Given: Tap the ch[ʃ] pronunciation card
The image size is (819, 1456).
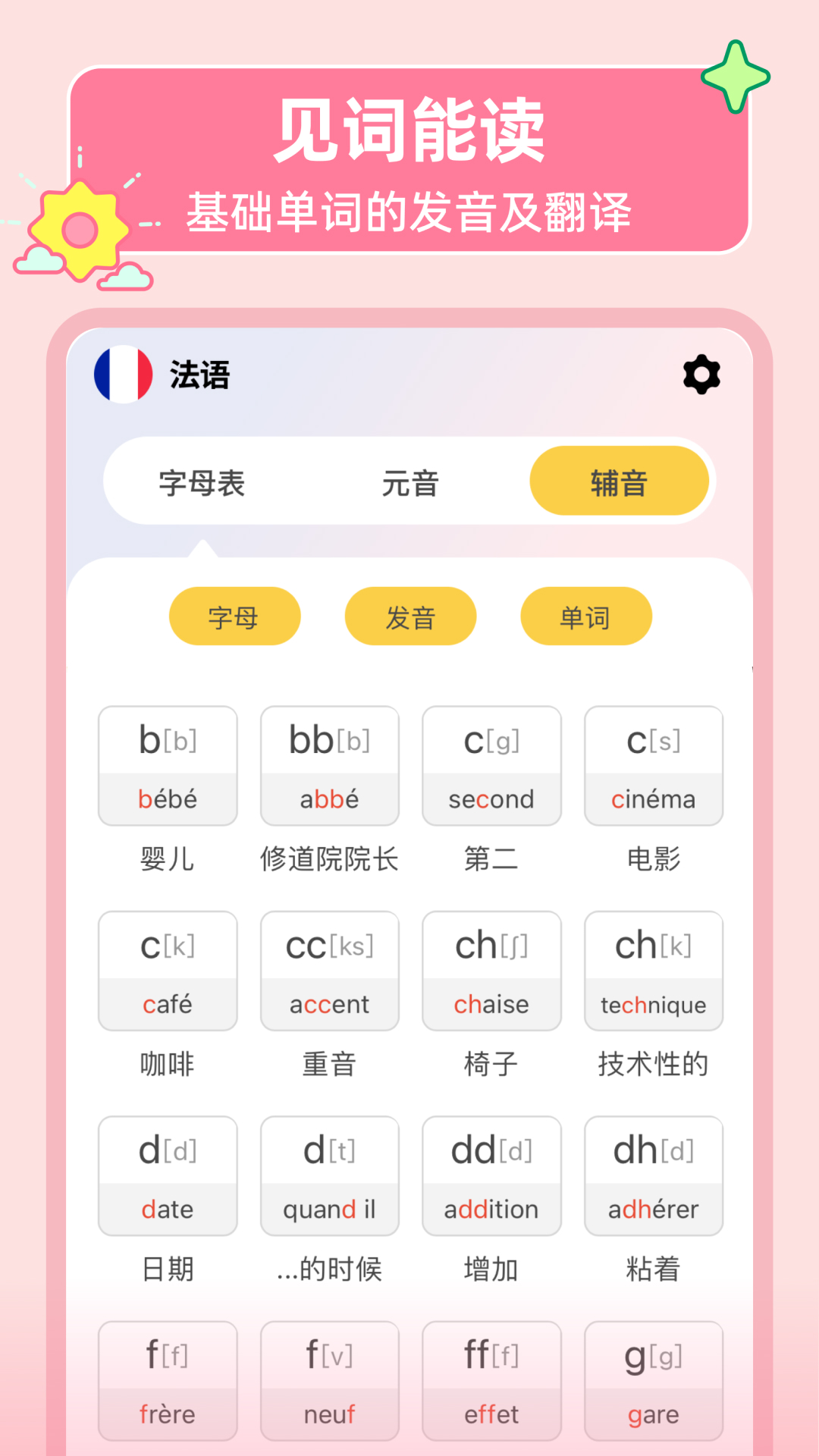Looking at the screenshot, I should coord(491,971).
